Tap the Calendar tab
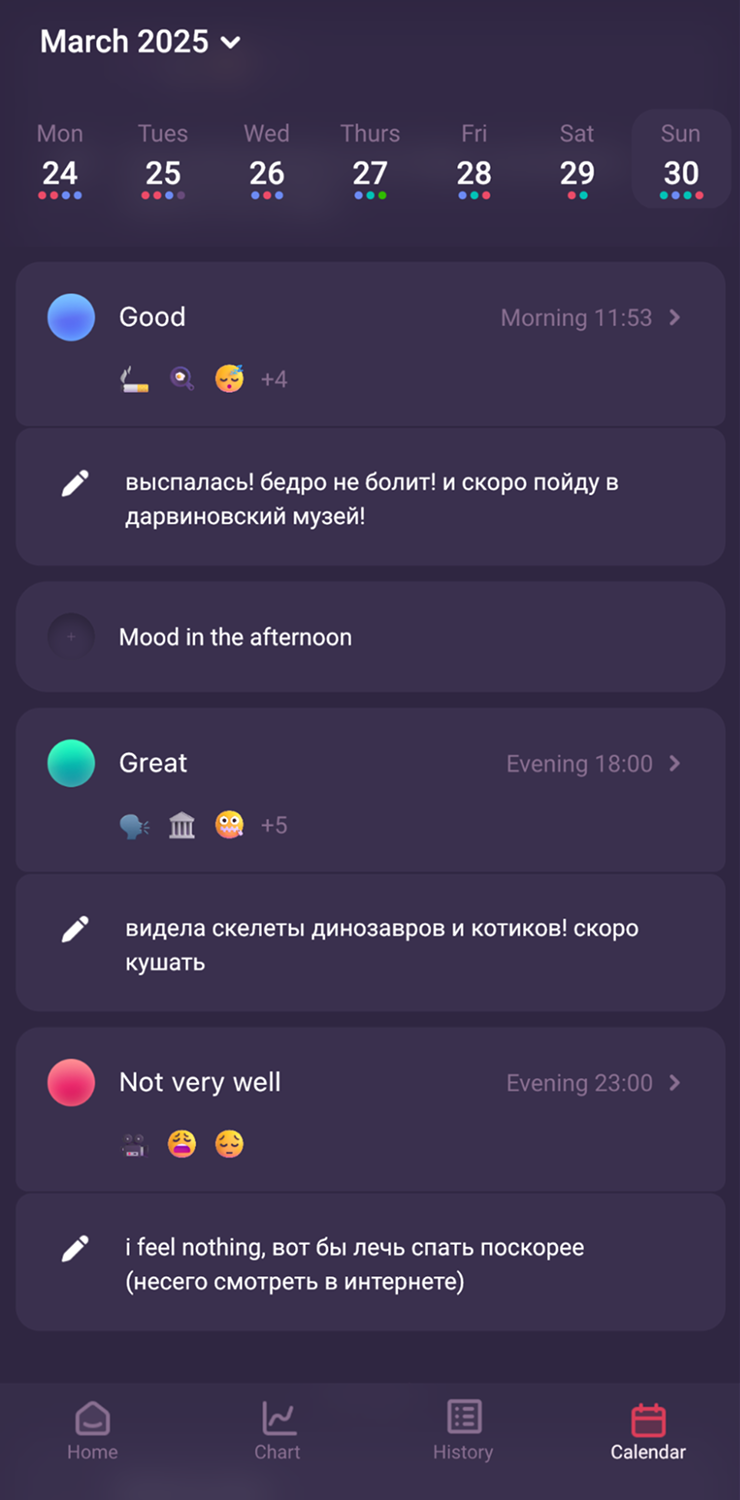This screenshot has height=1500, width=740. point(648,1430)
